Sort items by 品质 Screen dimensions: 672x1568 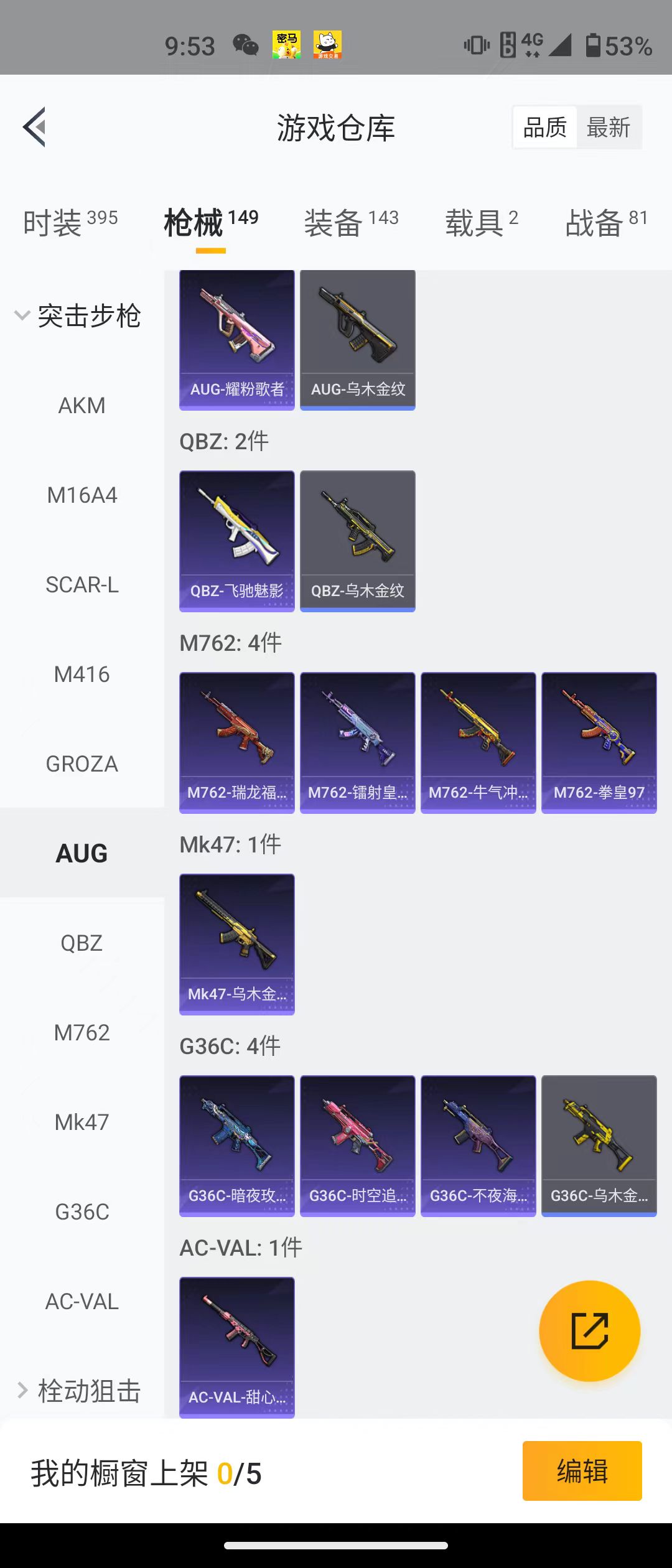pos(545,128)
